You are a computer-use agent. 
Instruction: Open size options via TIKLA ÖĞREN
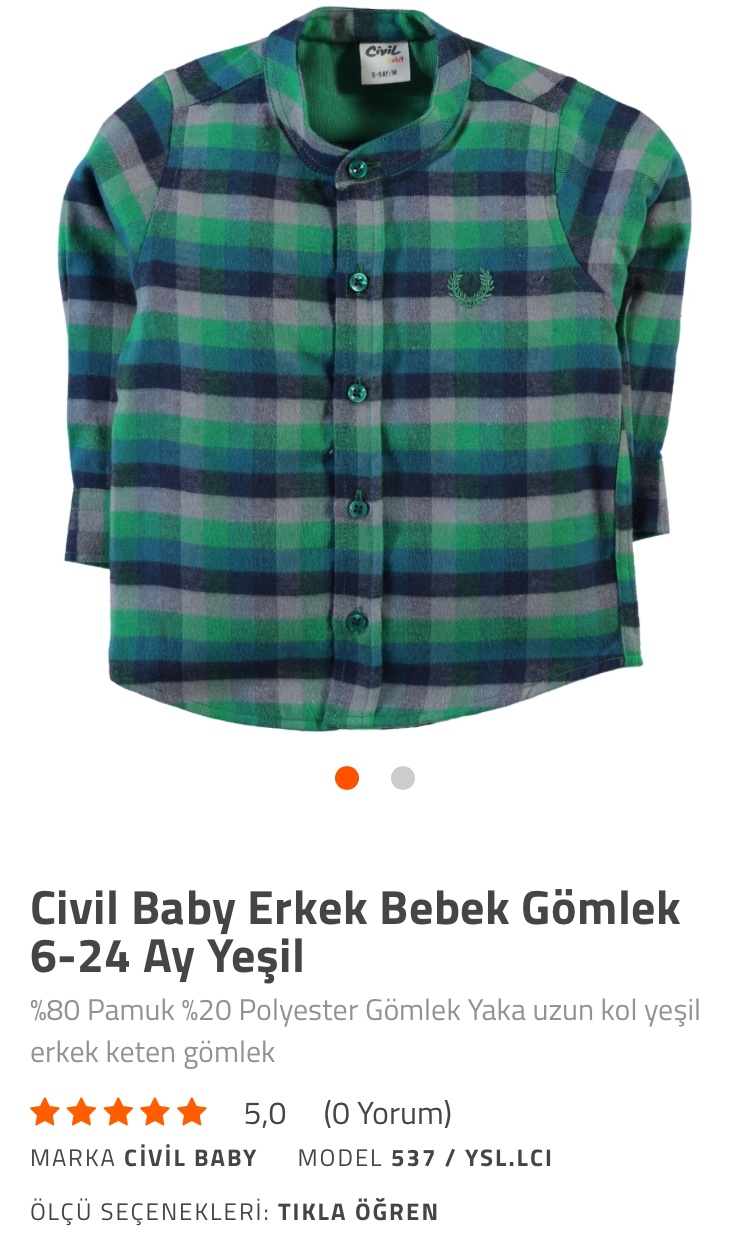click(358, 1213)
